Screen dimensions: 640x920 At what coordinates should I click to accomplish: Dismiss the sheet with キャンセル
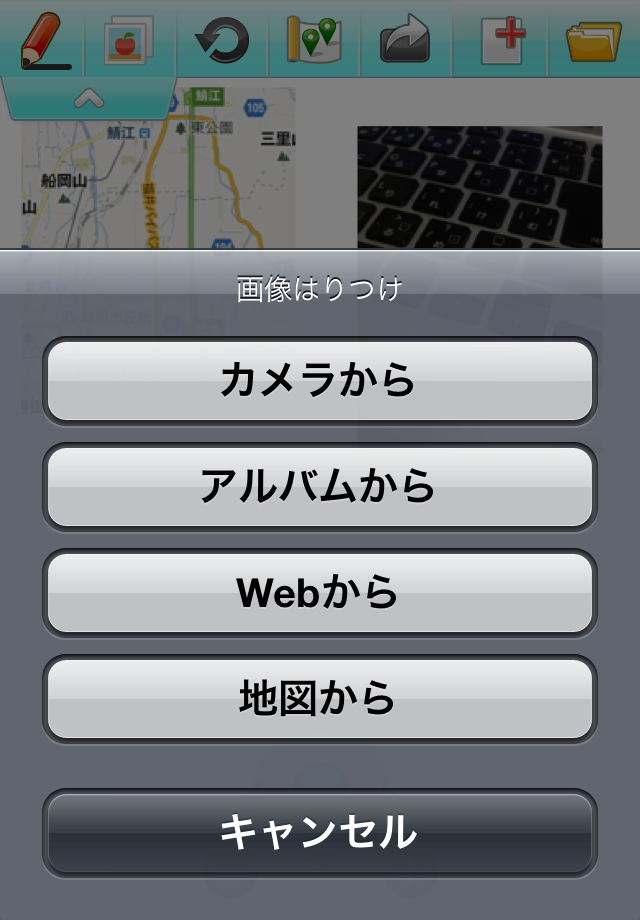point(319,832)
